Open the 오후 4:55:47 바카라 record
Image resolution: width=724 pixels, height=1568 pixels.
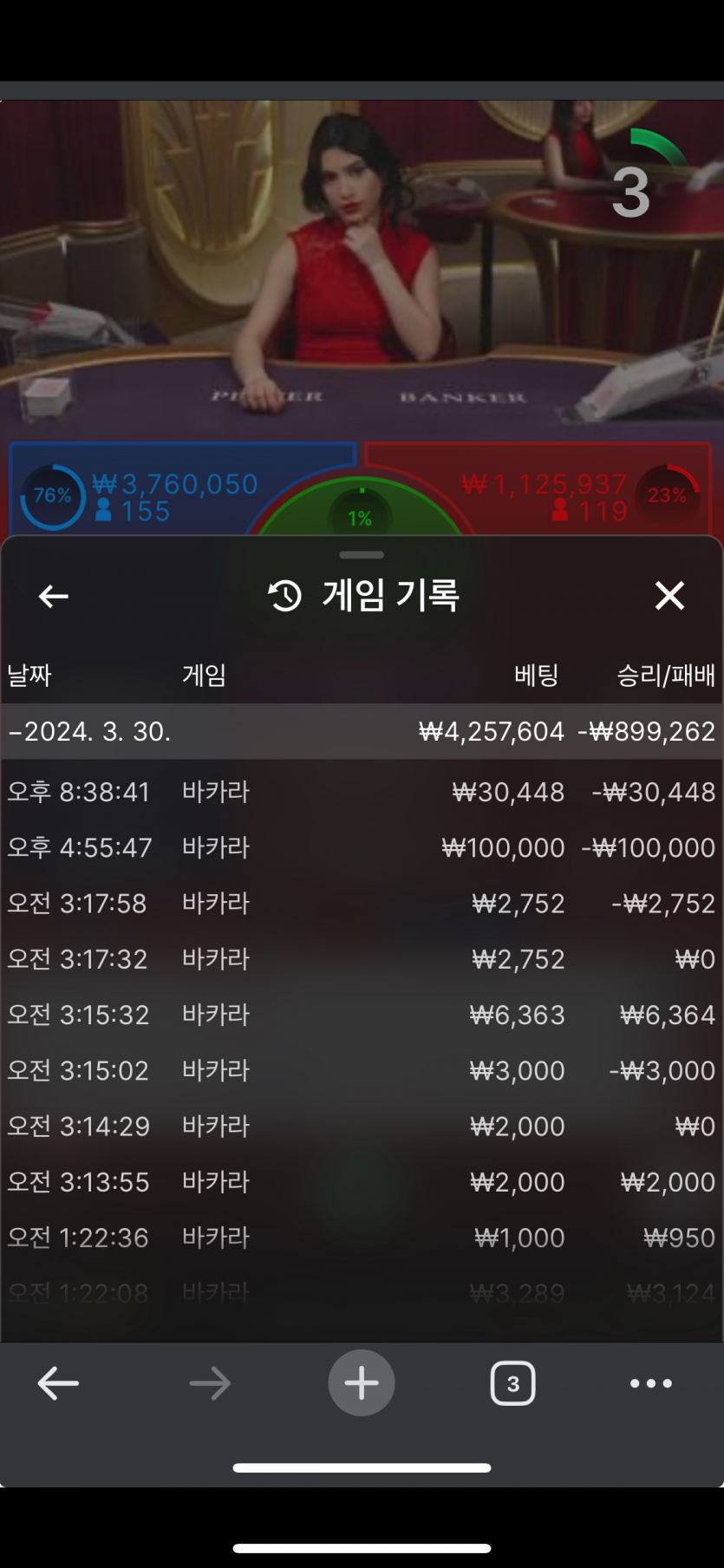point(361,847)
